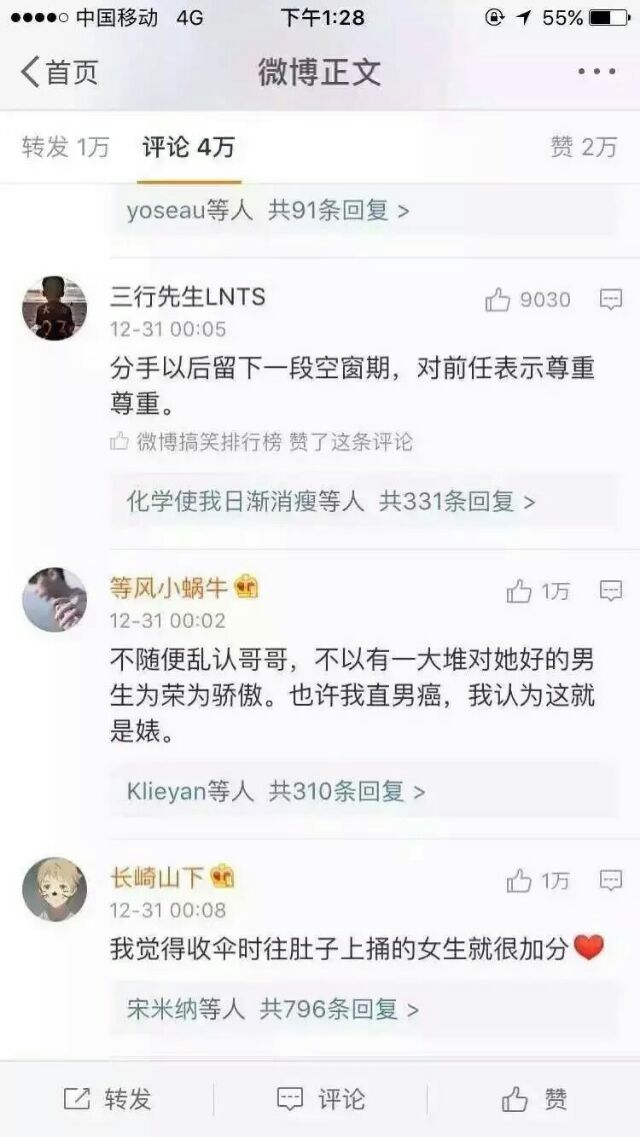Open 三行先生LNTS's profile avatar
640x1137 pixels.
(54, 308)
